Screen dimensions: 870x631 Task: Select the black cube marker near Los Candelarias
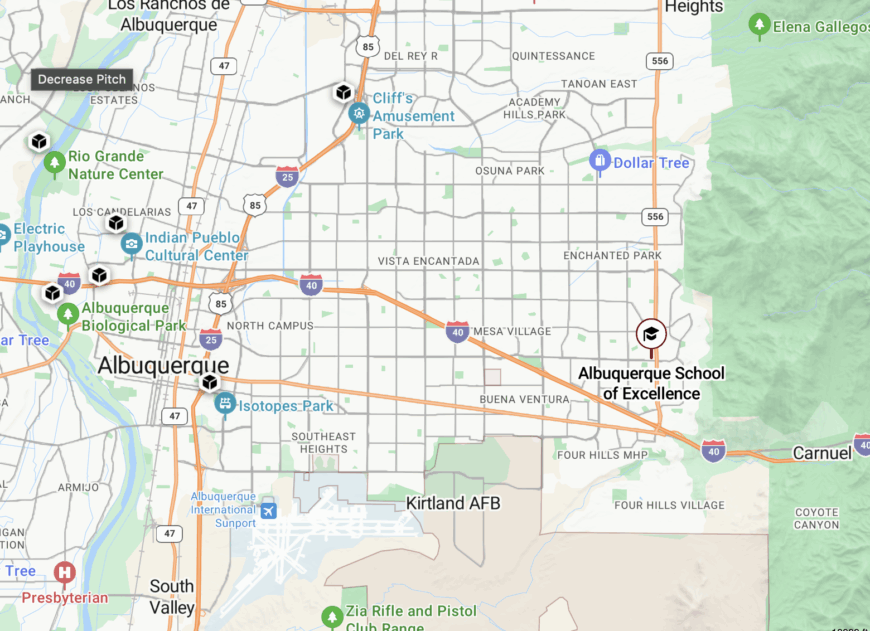coord(116,223)
